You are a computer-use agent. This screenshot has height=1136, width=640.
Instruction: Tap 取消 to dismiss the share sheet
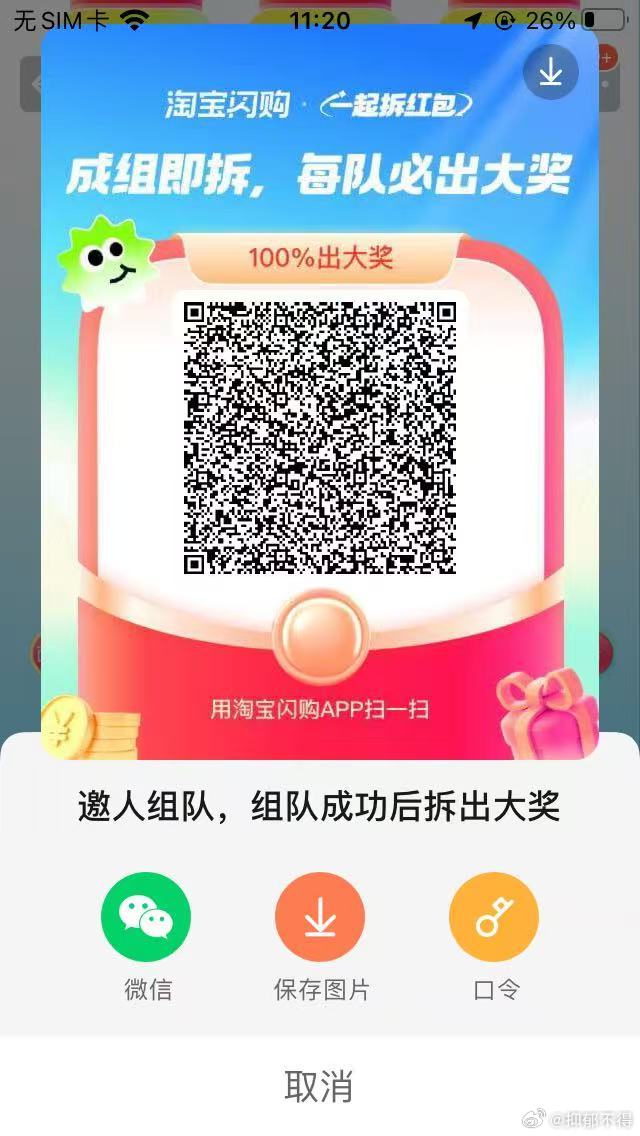319,1086
